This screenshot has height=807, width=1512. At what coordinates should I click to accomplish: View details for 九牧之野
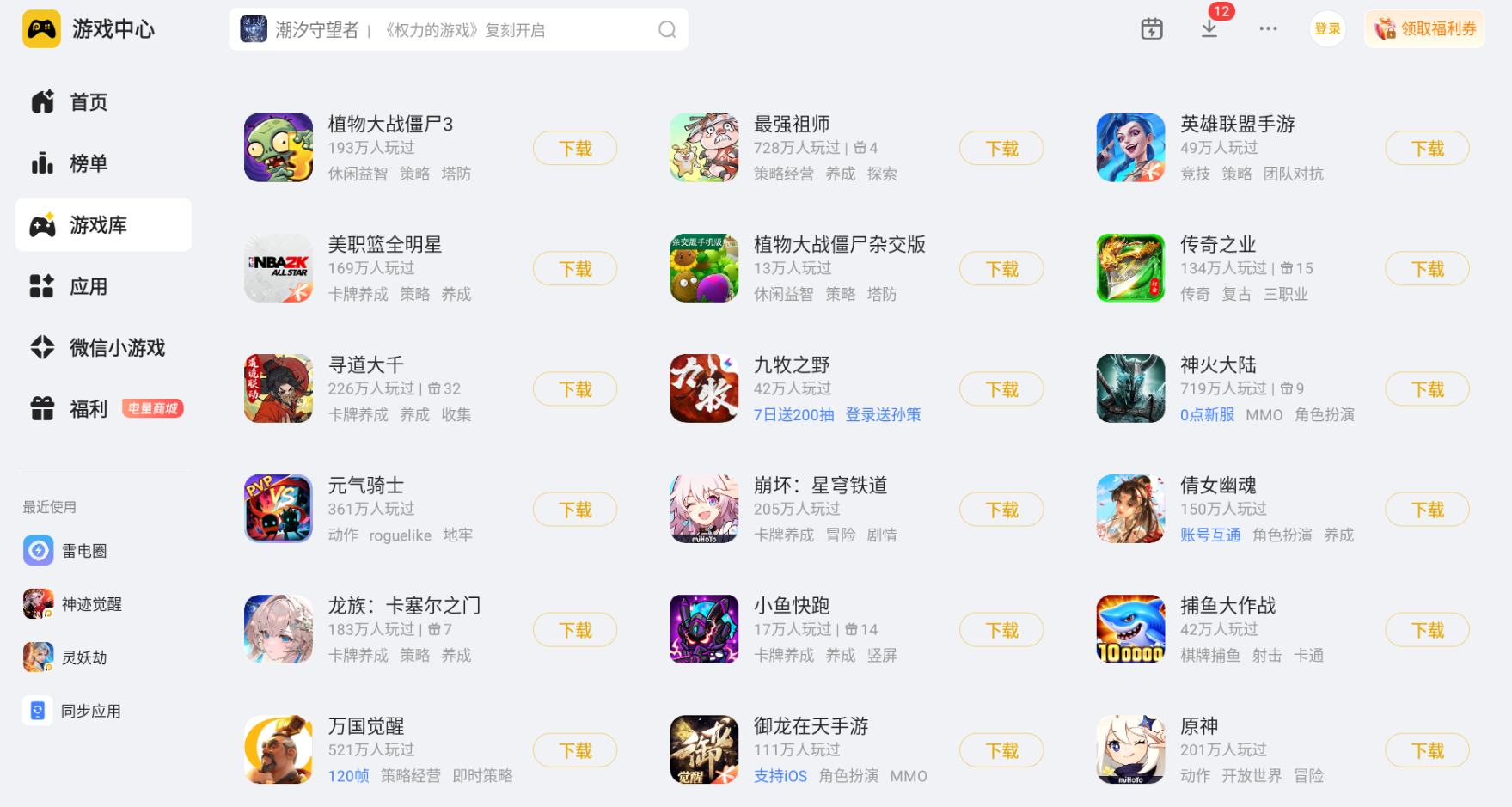792,365
